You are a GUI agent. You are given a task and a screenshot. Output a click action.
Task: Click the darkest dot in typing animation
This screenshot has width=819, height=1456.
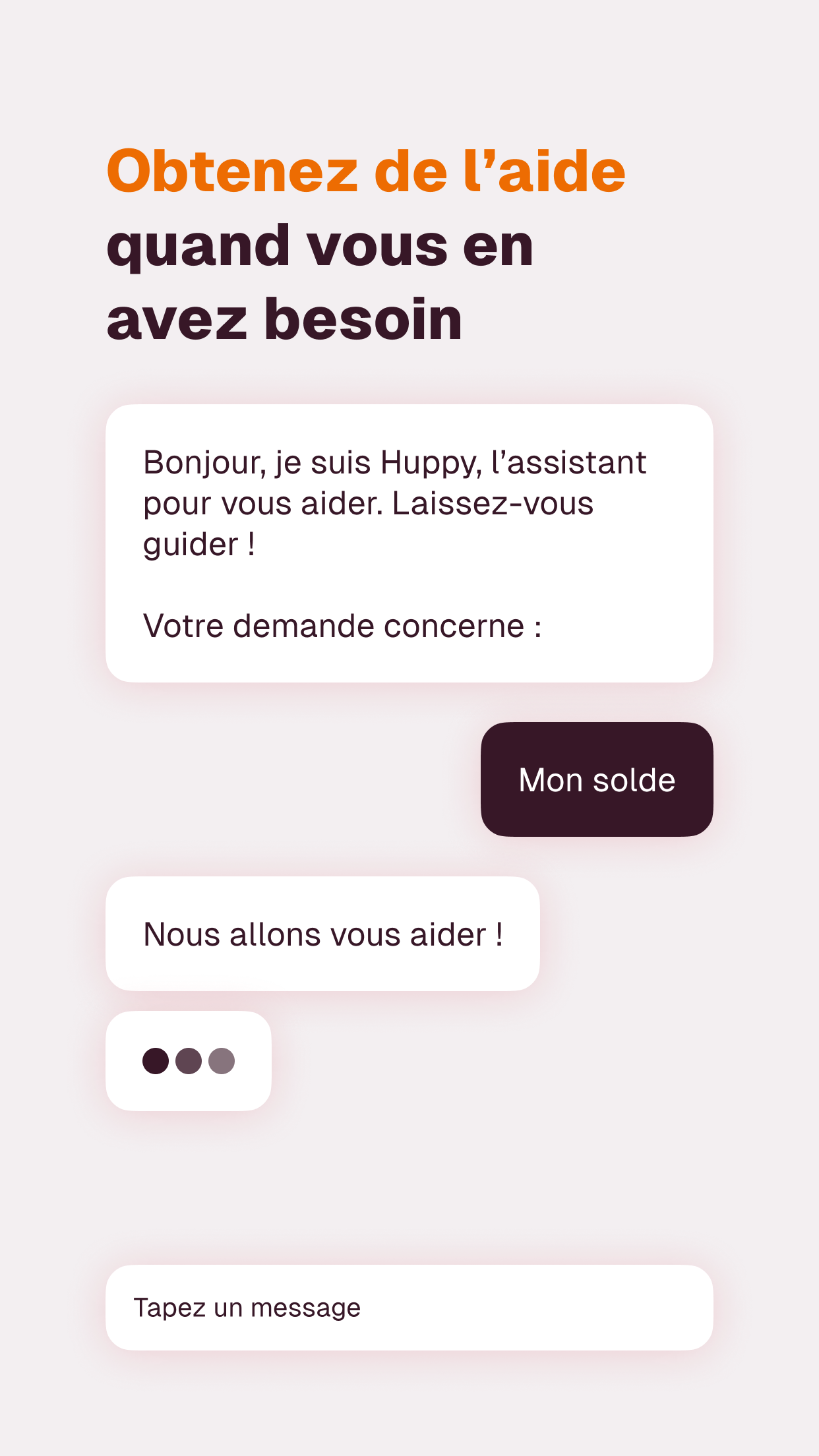156,1060
